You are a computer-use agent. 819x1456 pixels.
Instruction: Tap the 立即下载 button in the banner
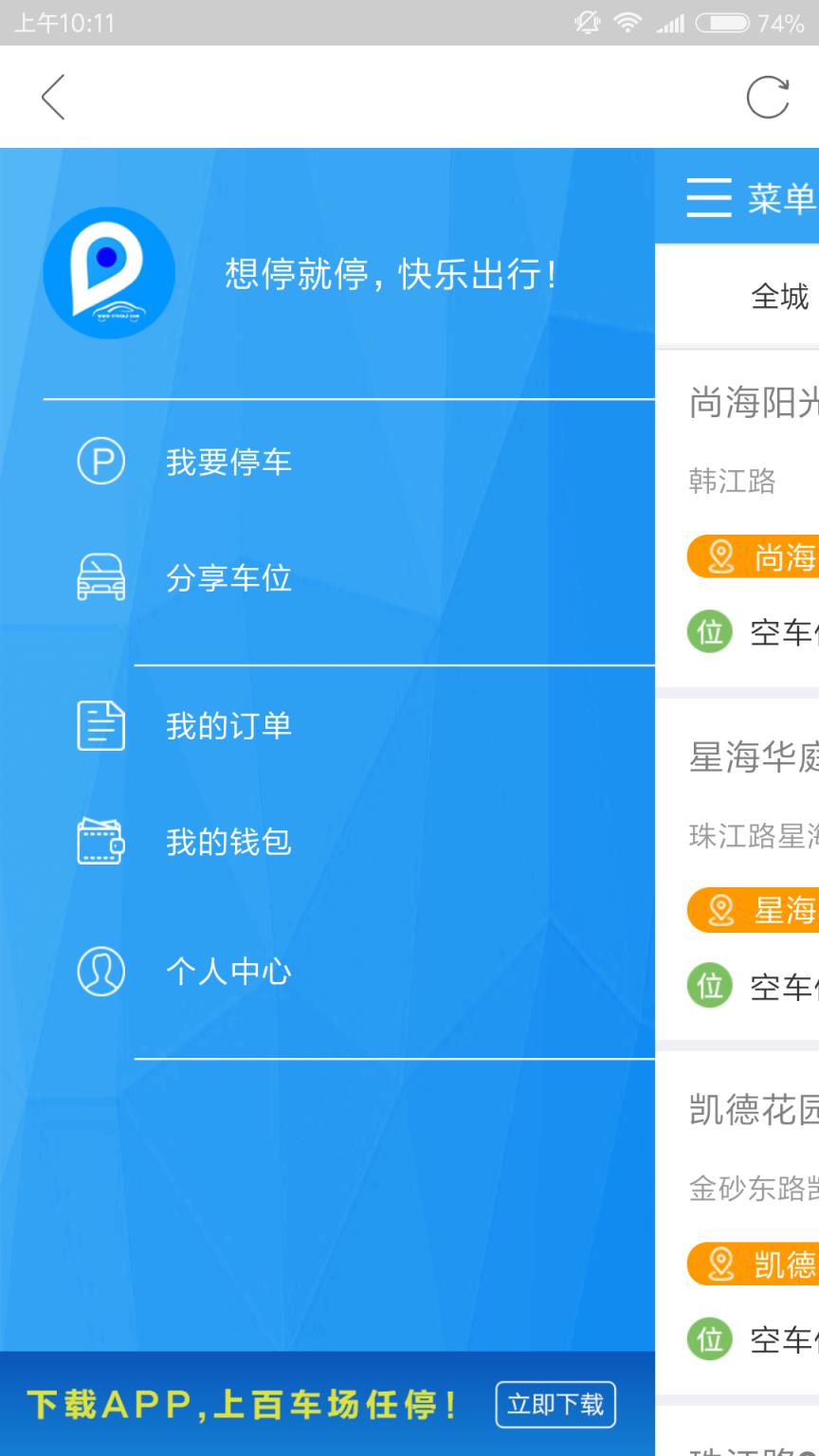555,1404
